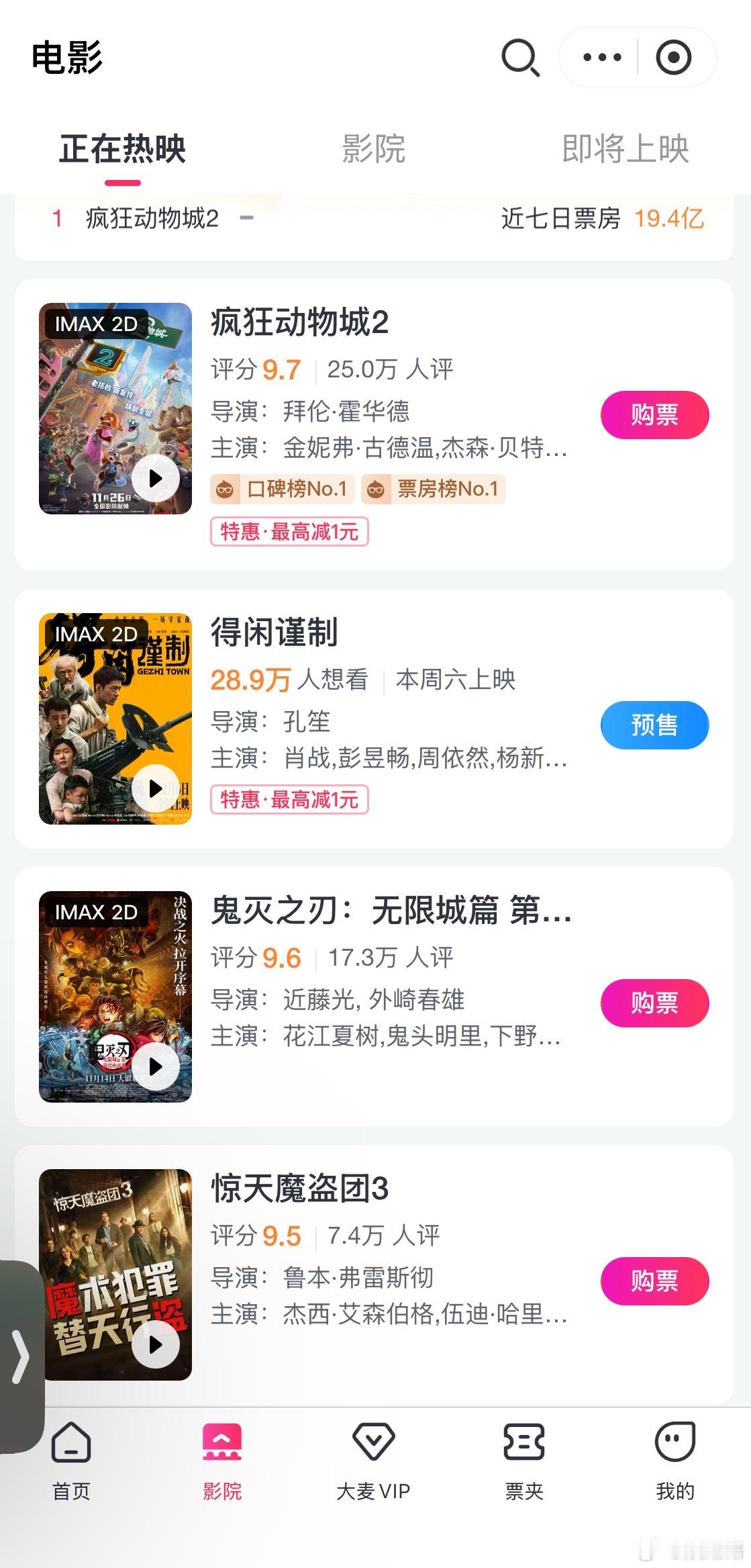This screenshot has width=751, height=1568.
Task: Buy tickets for 鬼灭之刃：无限城篇
Action: pos(654,1003)
